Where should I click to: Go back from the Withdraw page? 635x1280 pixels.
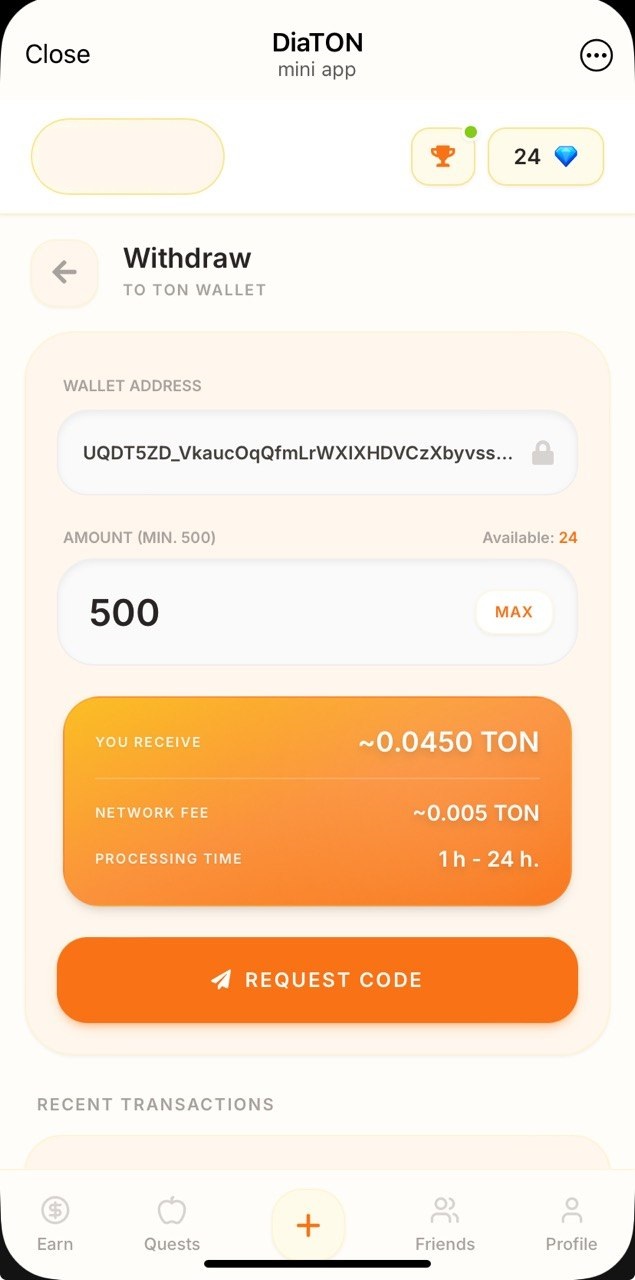pos(65,272)
